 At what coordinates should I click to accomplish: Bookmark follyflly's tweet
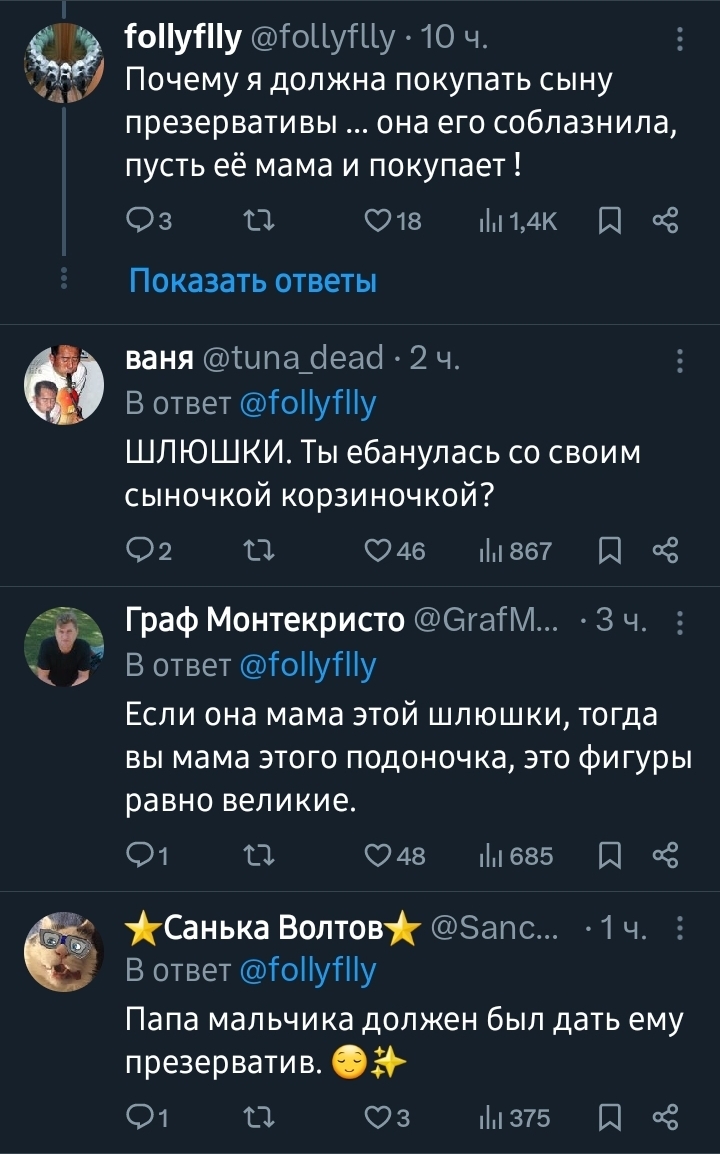pyautogui.click(x=609, y=222)
